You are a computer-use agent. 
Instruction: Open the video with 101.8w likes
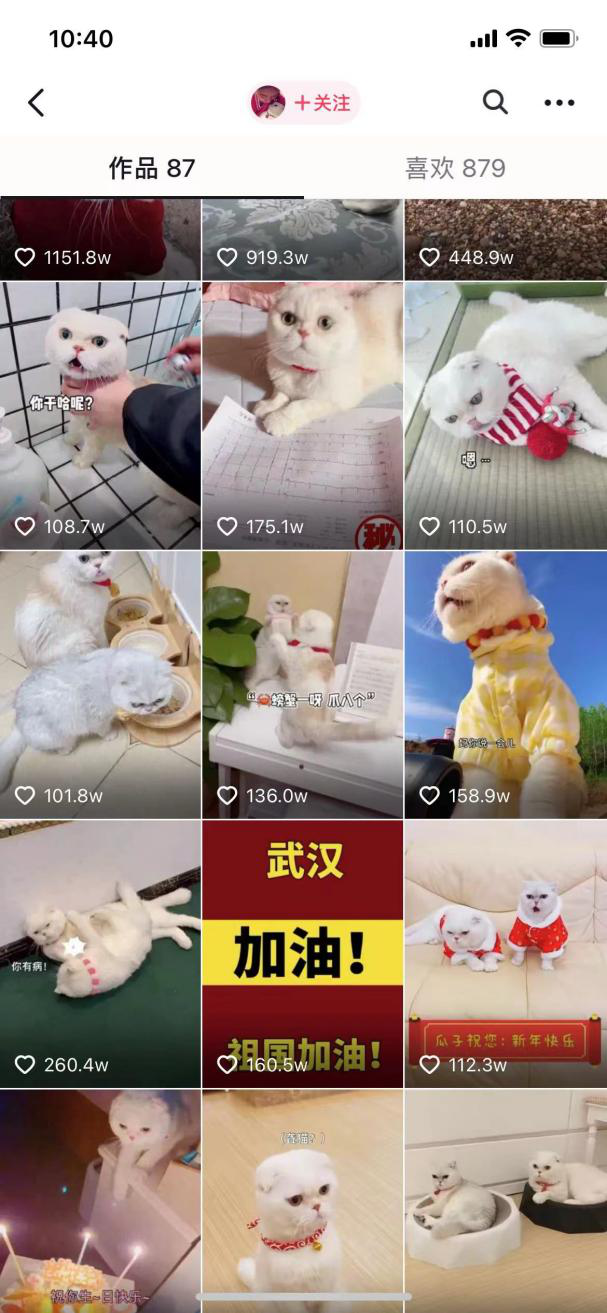100,685
